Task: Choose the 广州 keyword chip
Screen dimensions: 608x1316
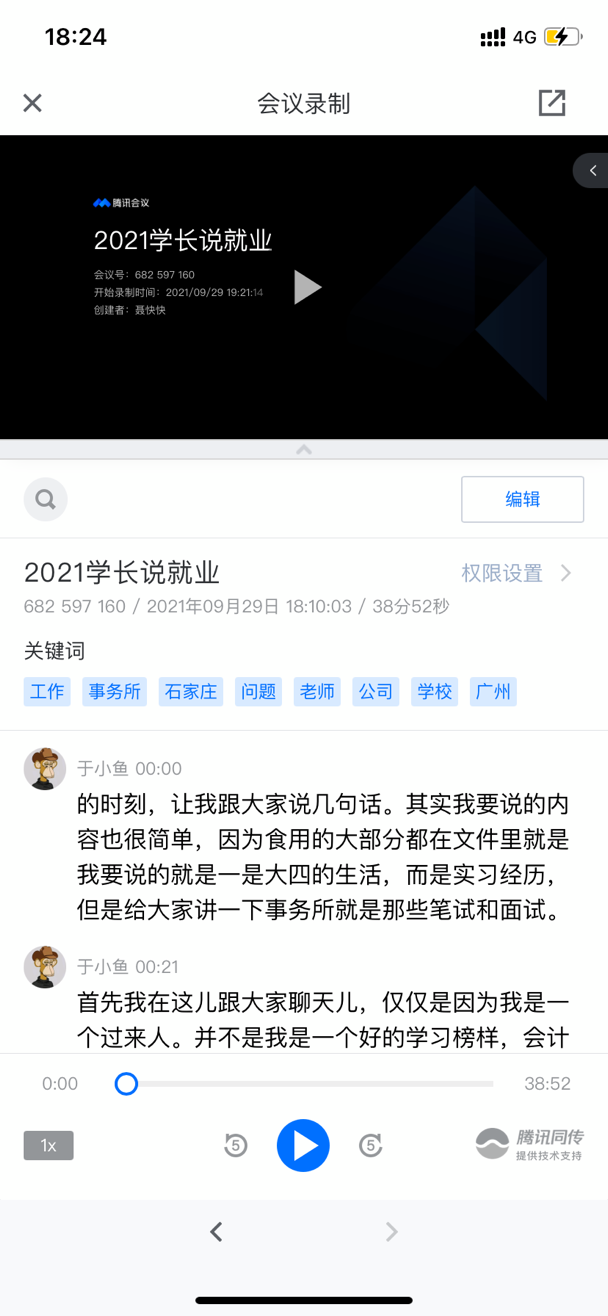Action: coord(493,692)
